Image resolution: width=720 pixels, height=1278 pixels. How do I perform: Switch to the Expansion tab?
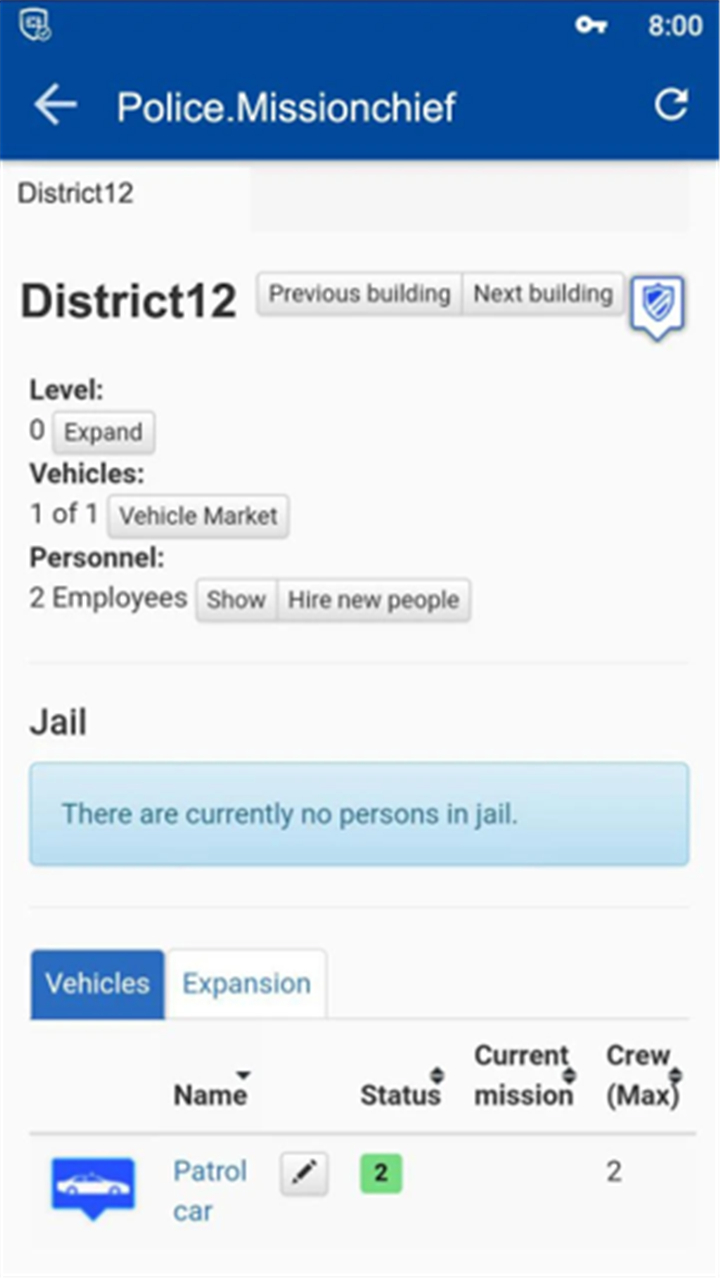tap(246, 984)
